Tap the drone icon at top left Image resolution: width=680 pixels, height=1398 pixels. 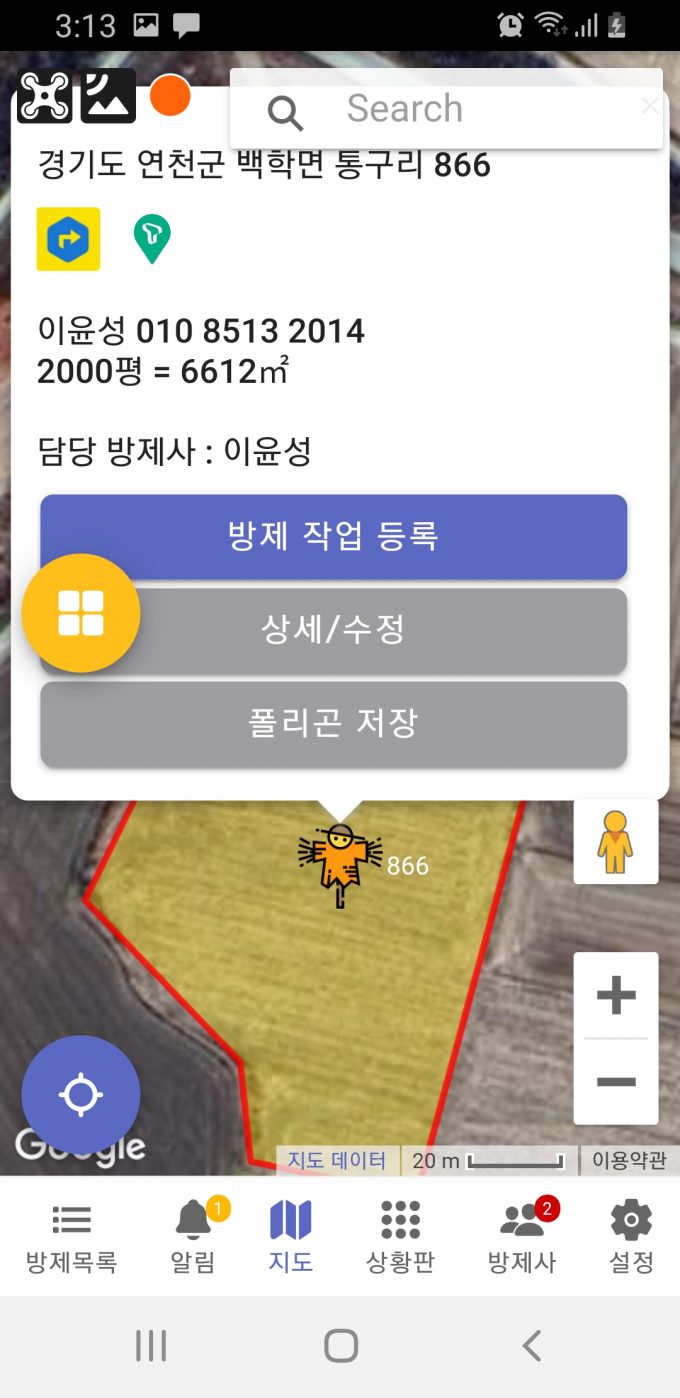click(44, 96)
